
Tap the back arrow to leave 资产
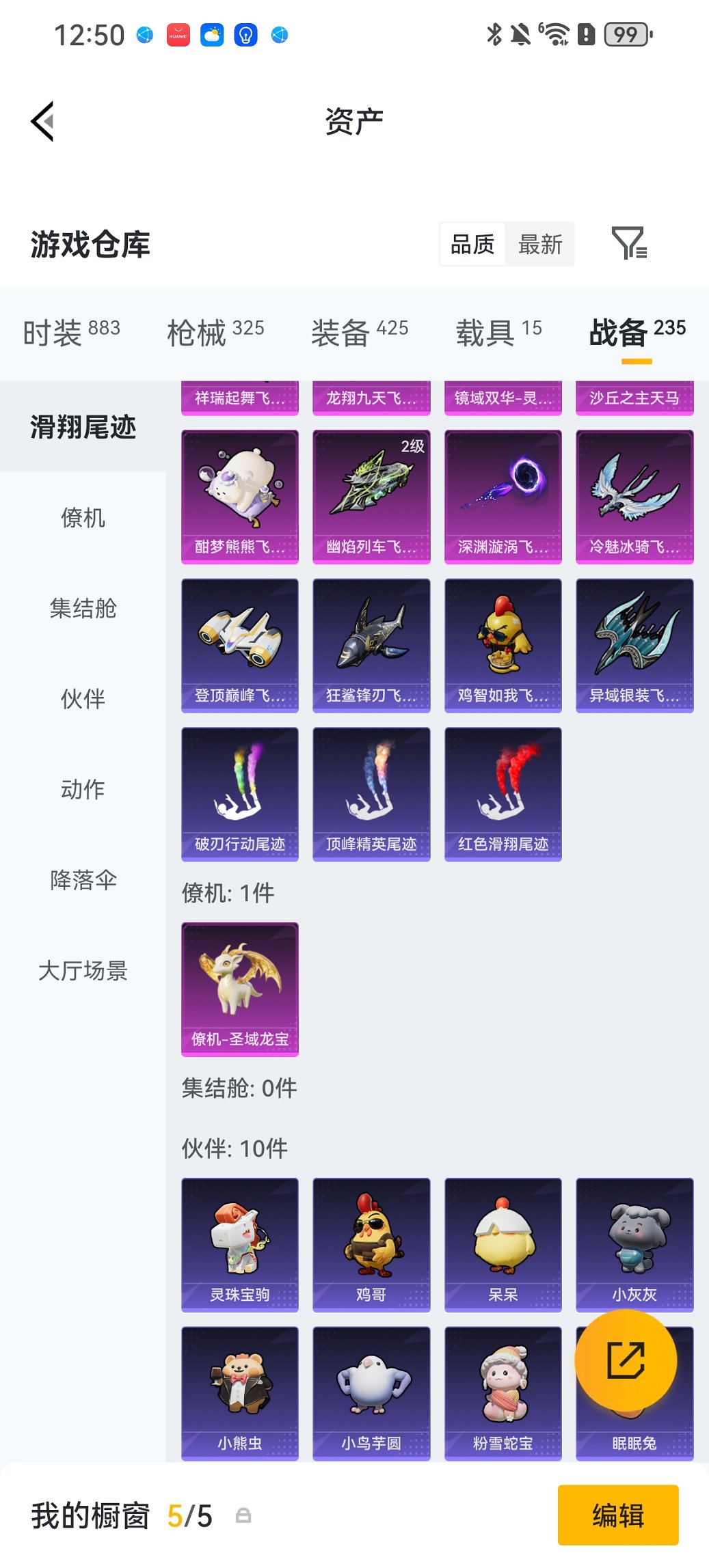click(42, 120)
